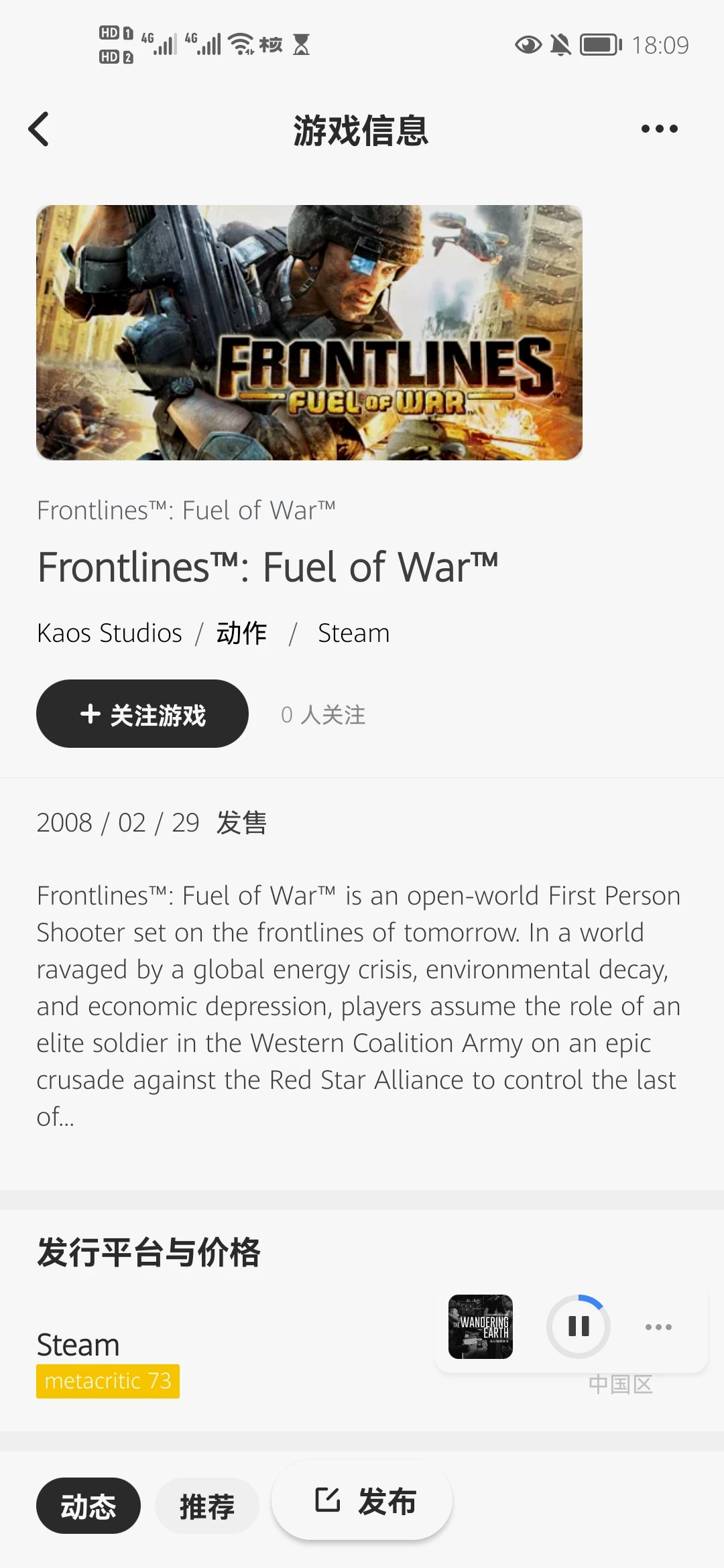Open the overflow menu in the title bar
The height and width of the screenshot is (1568, 724).
(659, 129)
